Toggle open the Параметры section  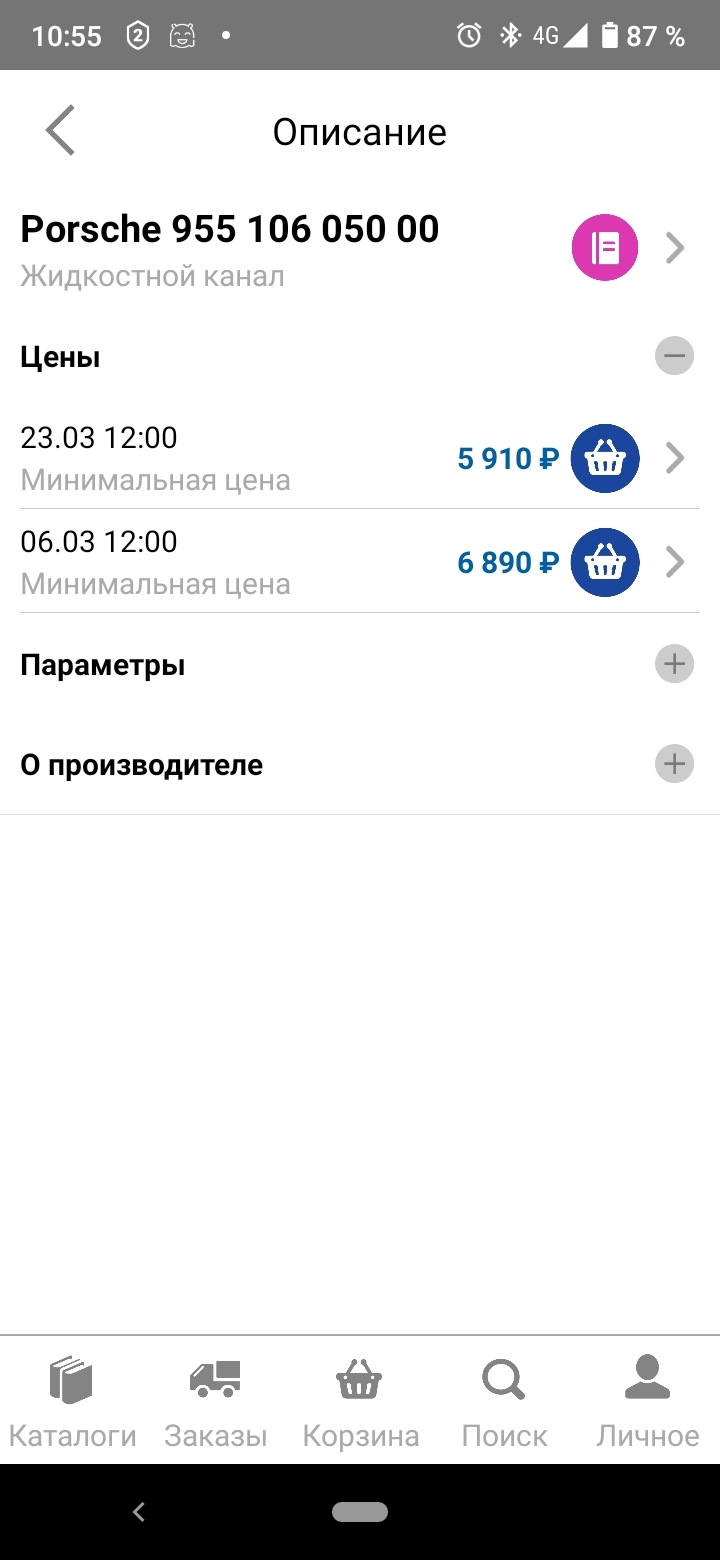tap(674, 663)
